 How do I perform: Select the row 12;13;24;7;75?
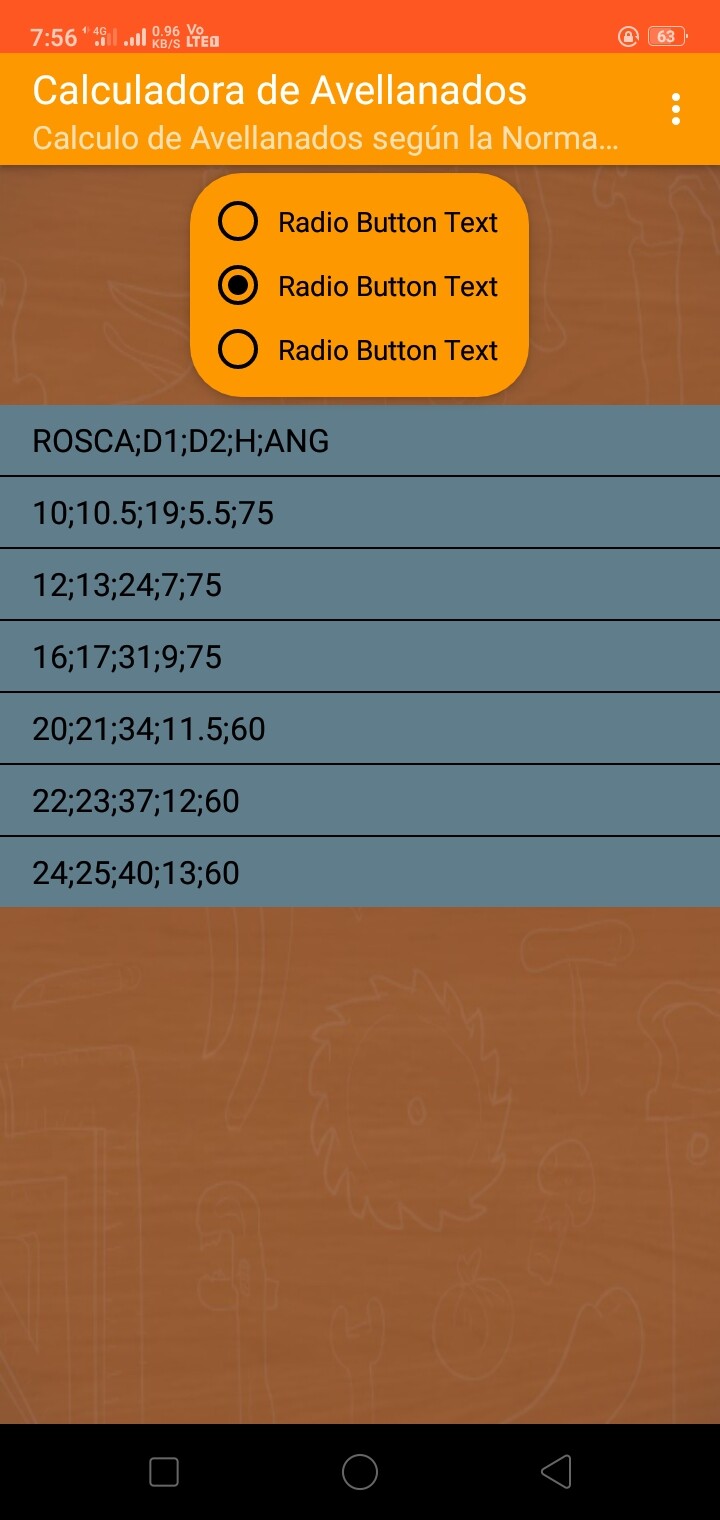pos(360,585)
